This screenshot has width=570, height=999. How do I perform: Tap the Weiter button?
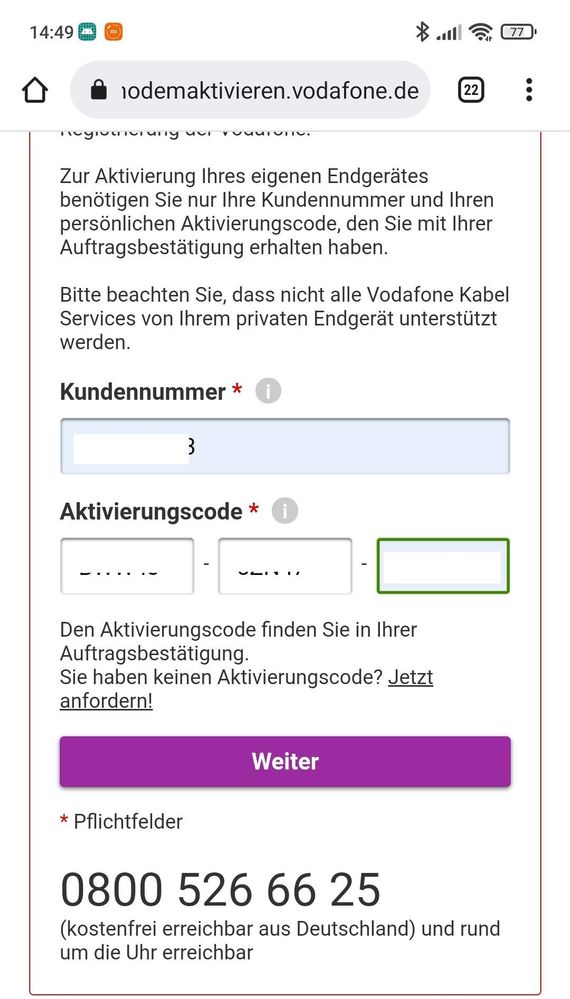tap(285, 761)
